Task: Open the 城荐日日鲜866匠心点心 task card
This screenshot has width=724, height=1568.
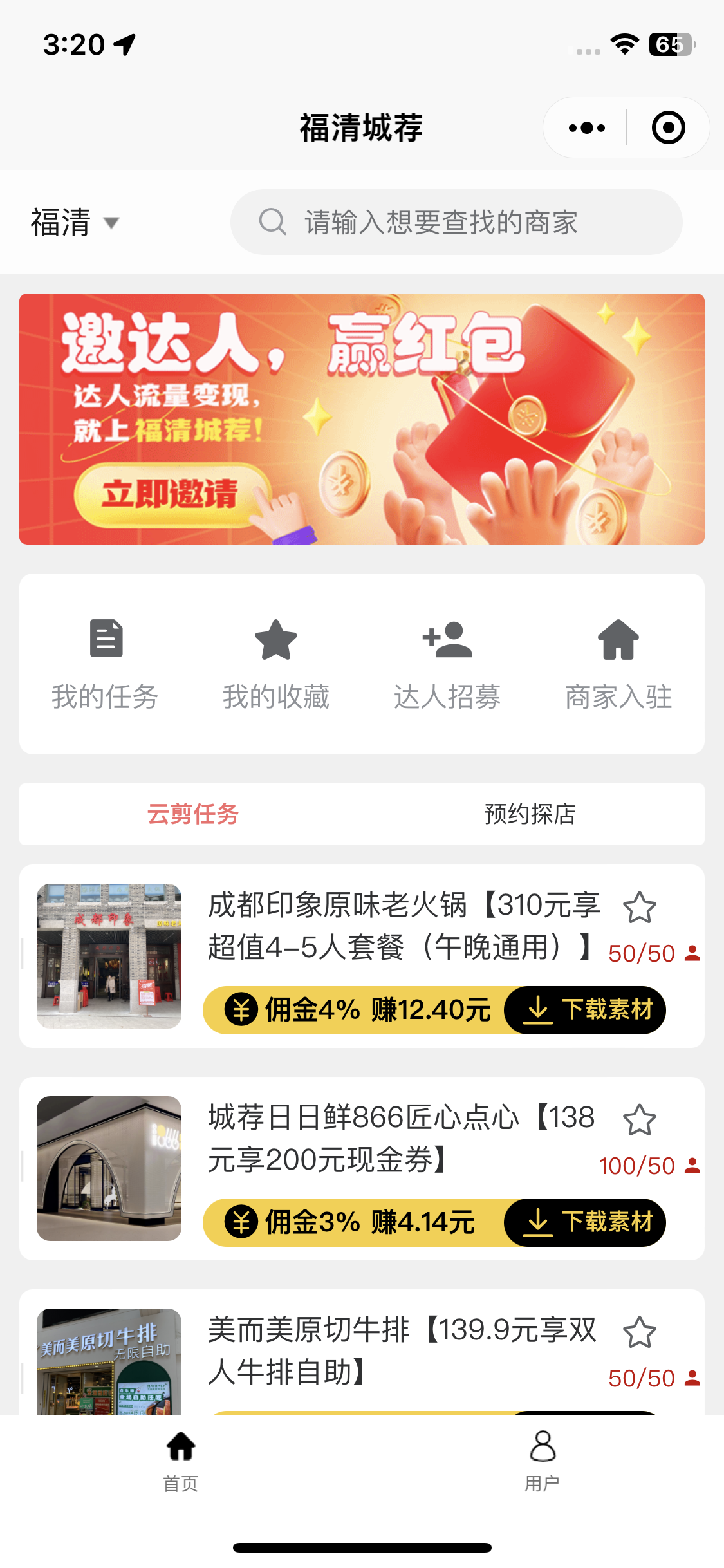Action: point(399,1138)
